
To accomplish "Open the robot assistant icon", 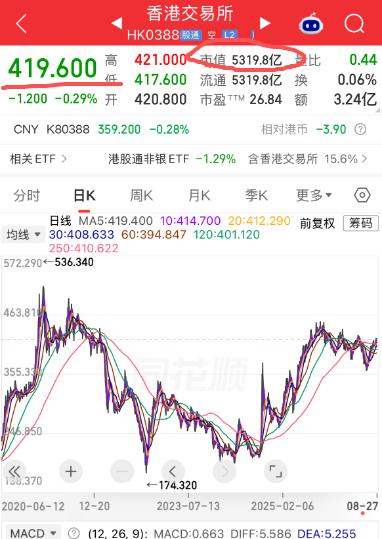I will (x=311, y=23).
